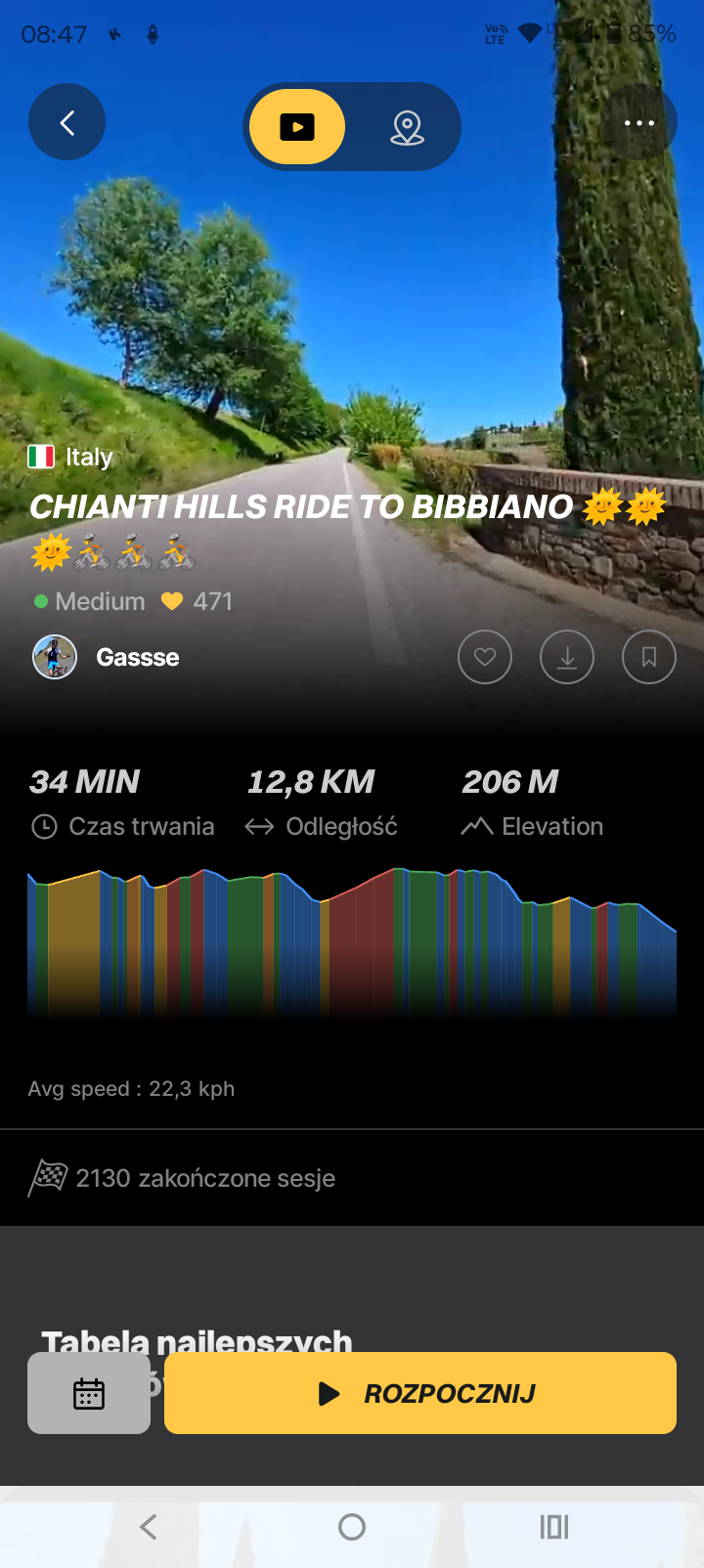Image resolution: width=704 pixels, height=1568 pixels.
Task: Schedule the ride with the calendar button
Action: (89, 1393)
